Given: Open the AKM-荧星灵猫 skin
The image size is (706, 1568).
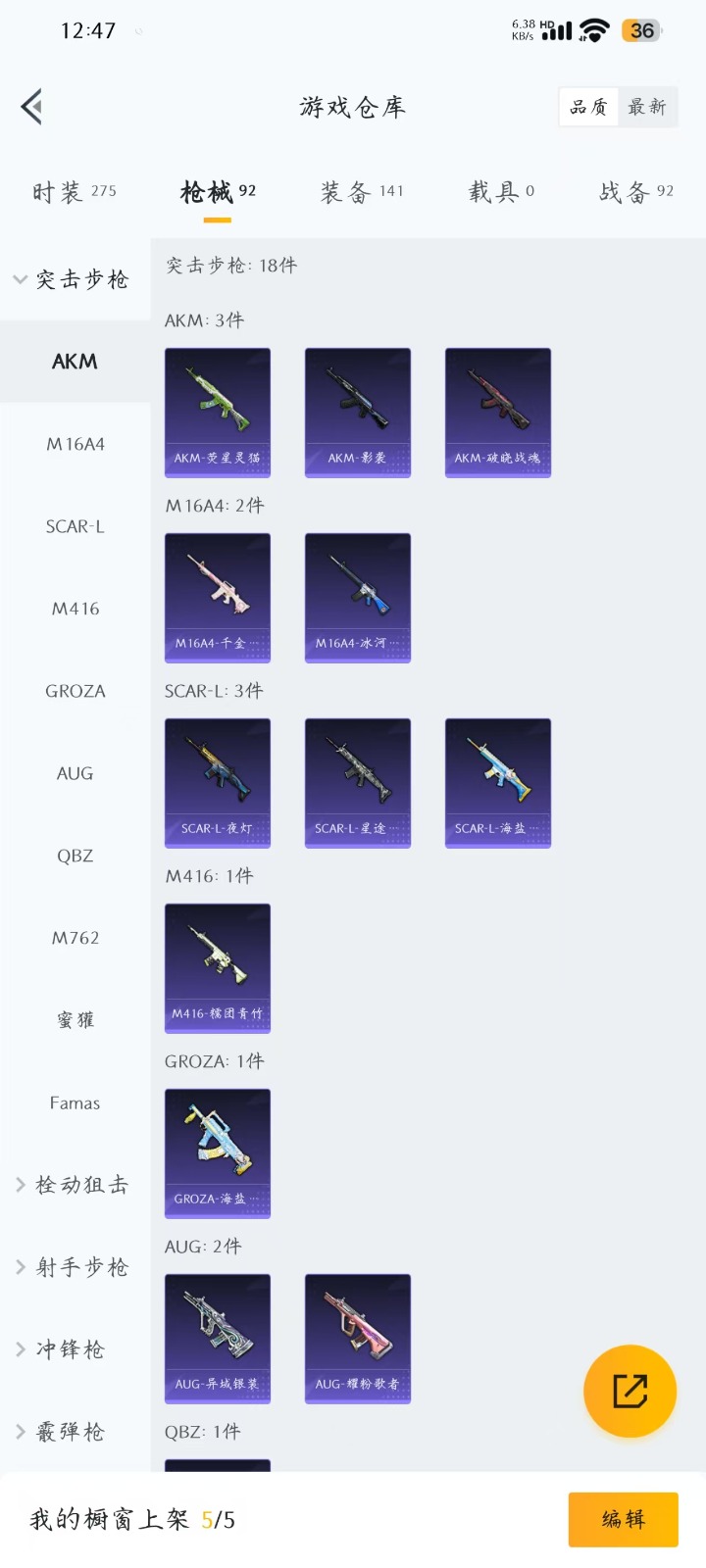Looking at the screenshot, I should coord(218,413).
